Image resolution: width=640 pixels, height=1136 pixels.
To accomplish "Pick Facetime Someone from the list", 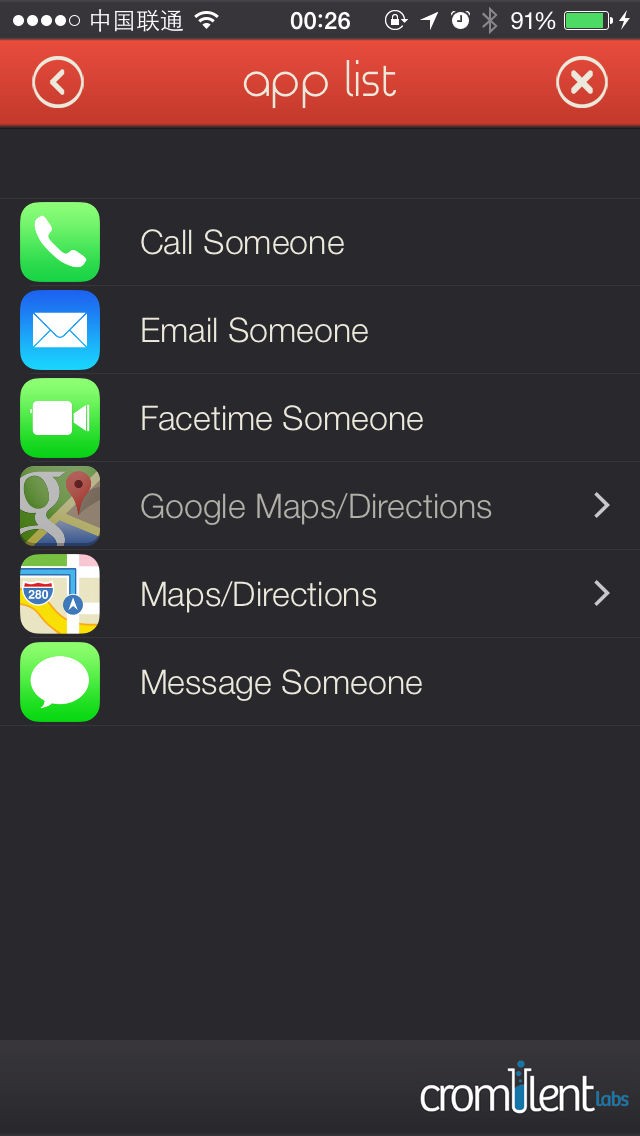I will 320,418.
